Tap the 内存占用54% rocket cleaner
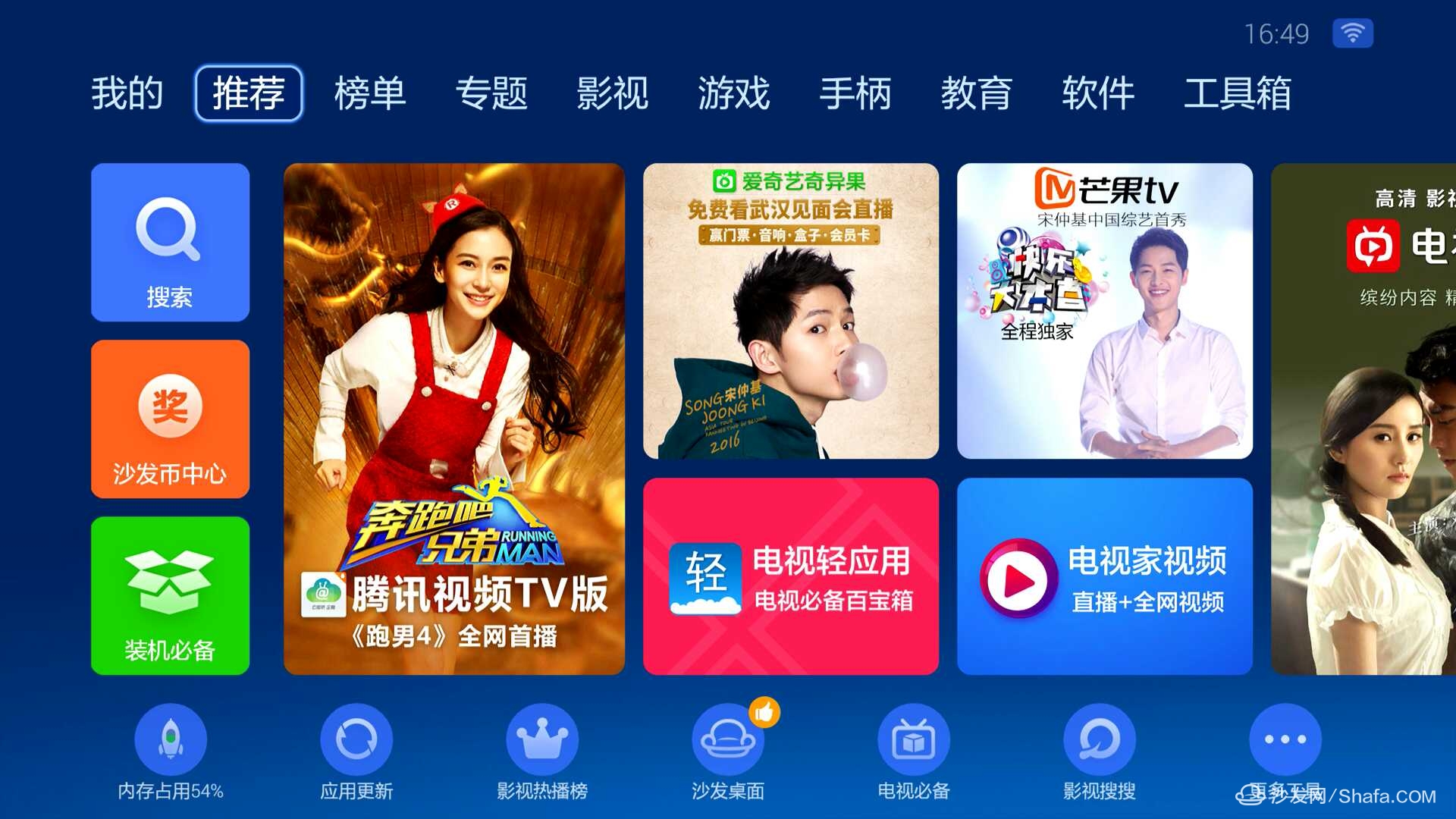Screen dimensions: 1456x819 click(170, 739)
